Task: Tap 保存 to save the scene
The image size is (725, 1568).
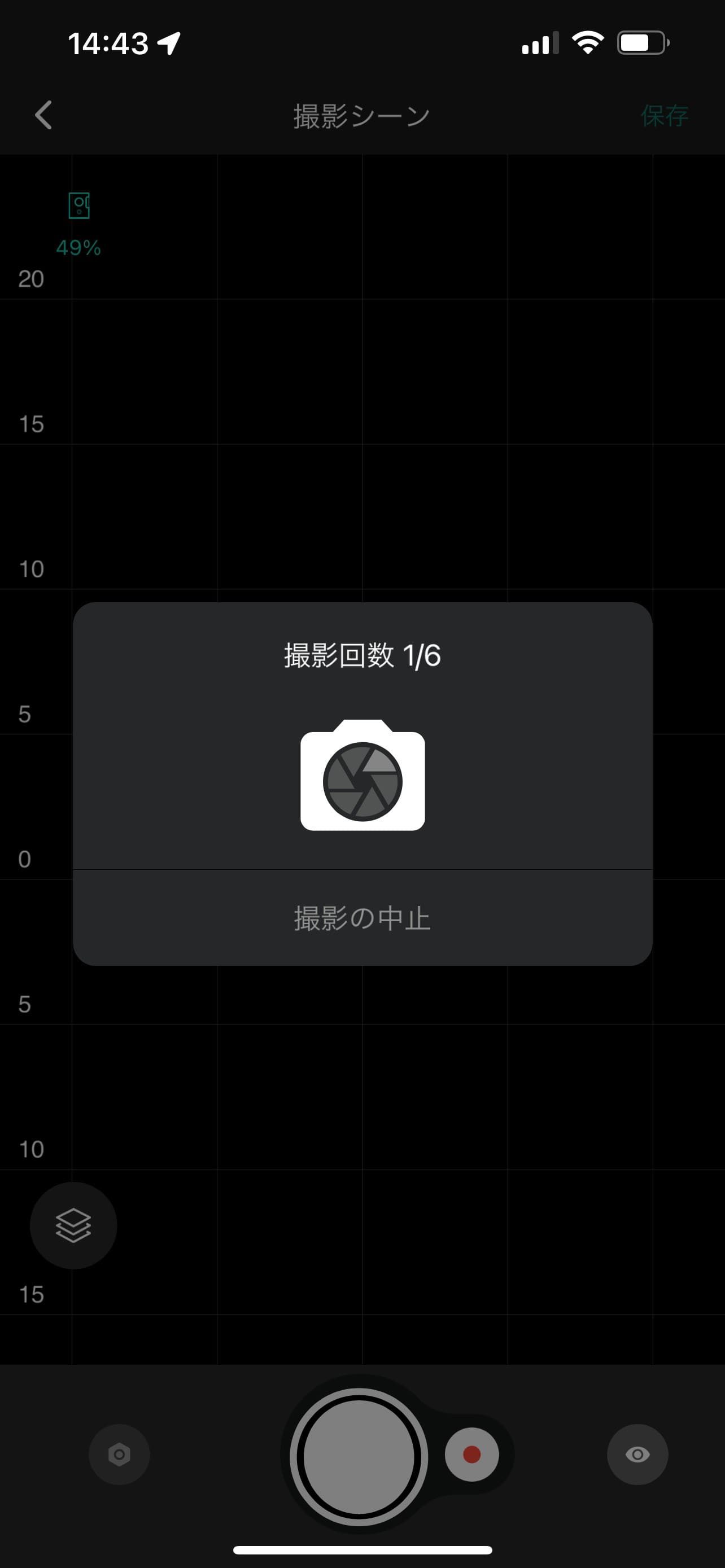Action: point(663,116)
